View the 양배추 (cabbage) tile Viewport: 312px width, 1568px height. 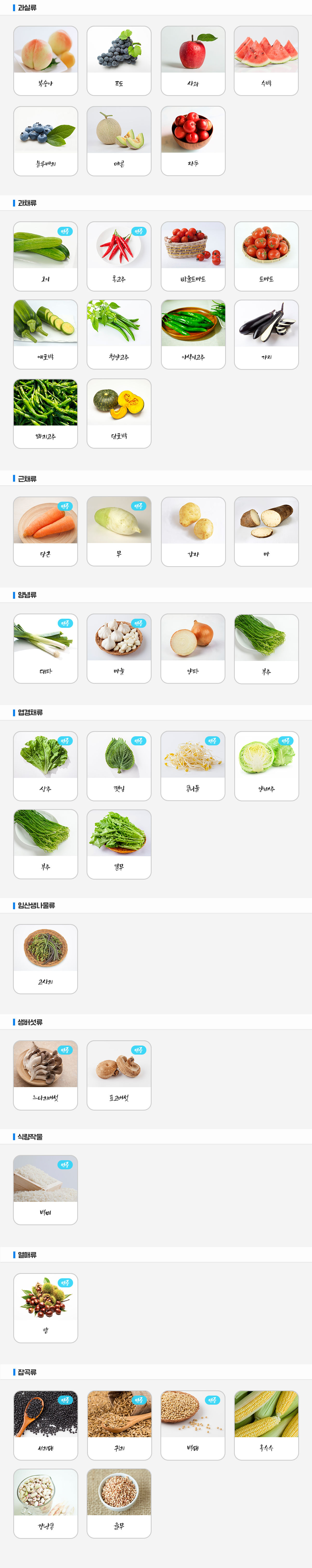coord(266,766)
